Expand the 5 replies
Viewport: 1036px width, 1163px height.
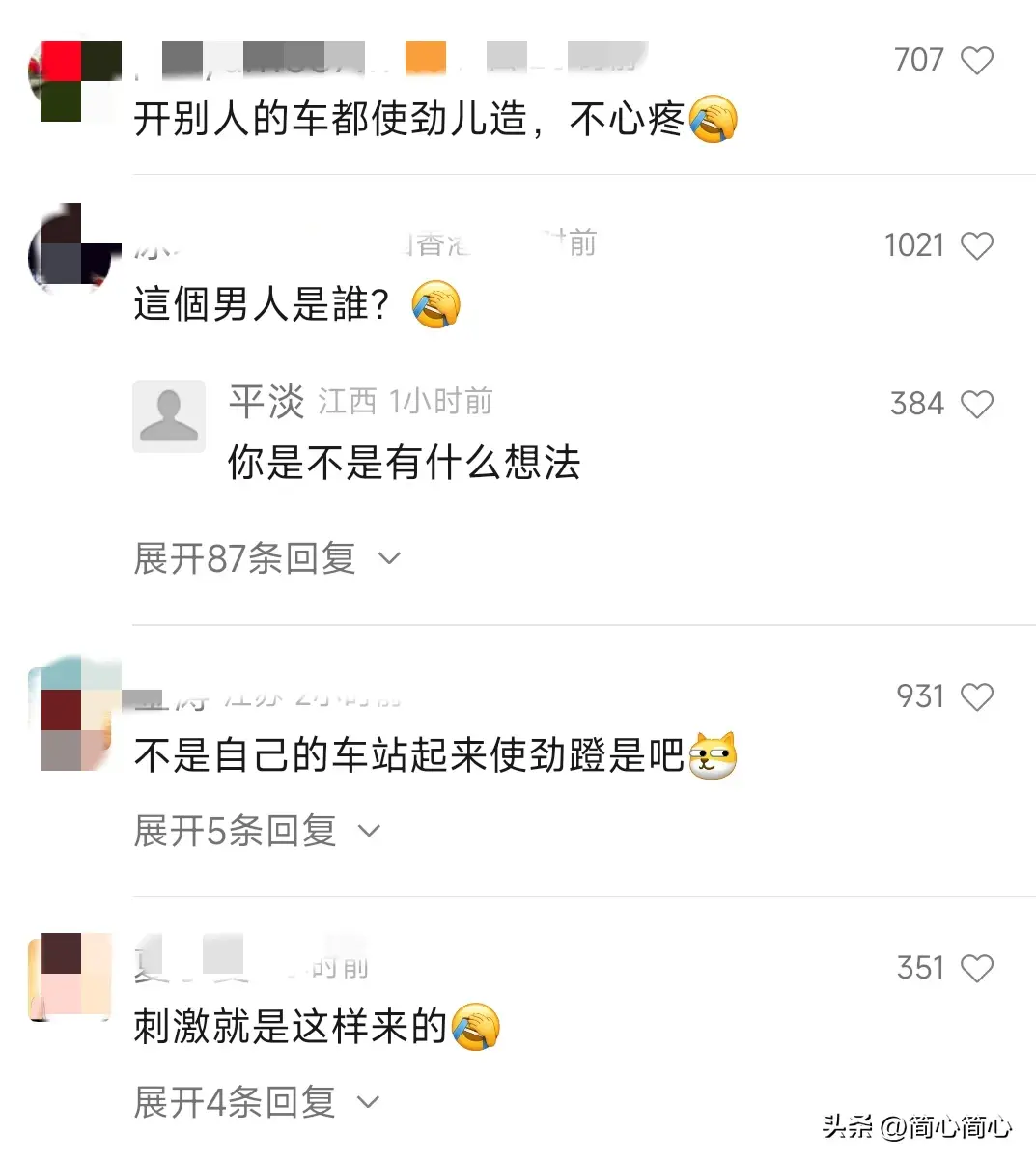tap(257, 831)
